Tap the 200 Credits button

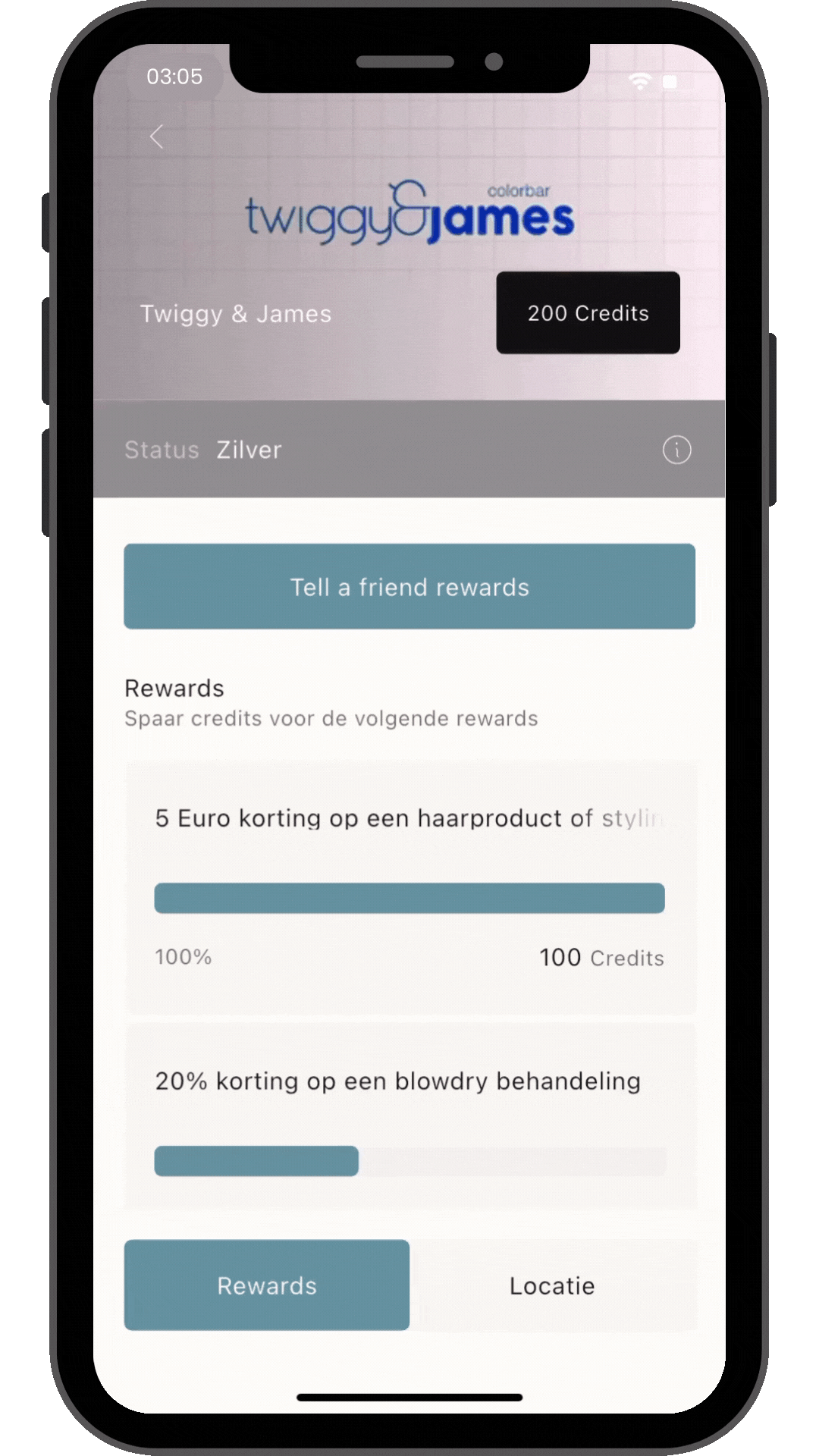click(x=588, y=312)
